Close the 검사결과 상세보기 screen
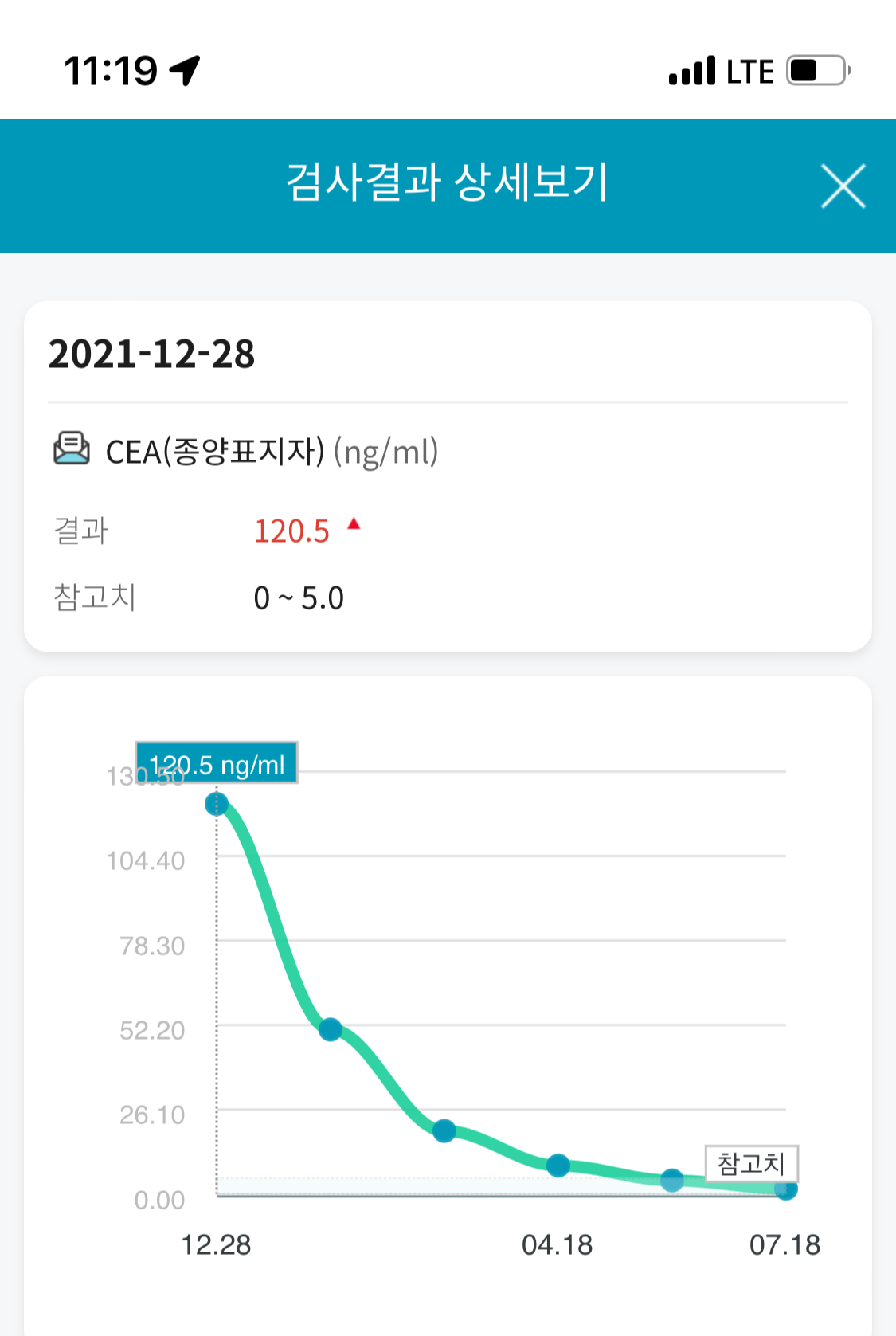This screenshot has width=896, height=1336. tap(843, 186)
